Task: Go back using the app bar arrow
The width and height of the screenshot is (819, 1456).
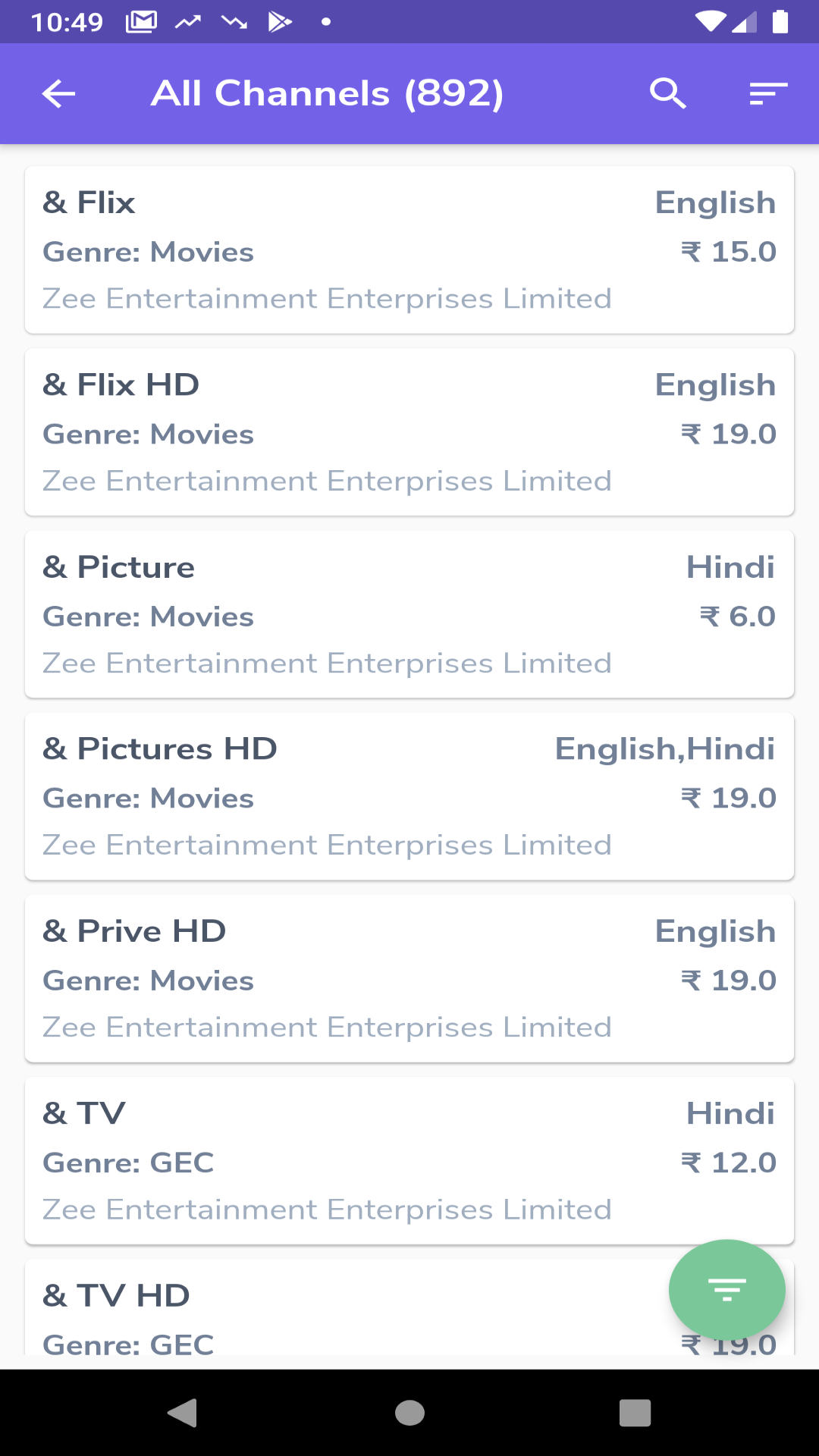Action: [58, 94]
